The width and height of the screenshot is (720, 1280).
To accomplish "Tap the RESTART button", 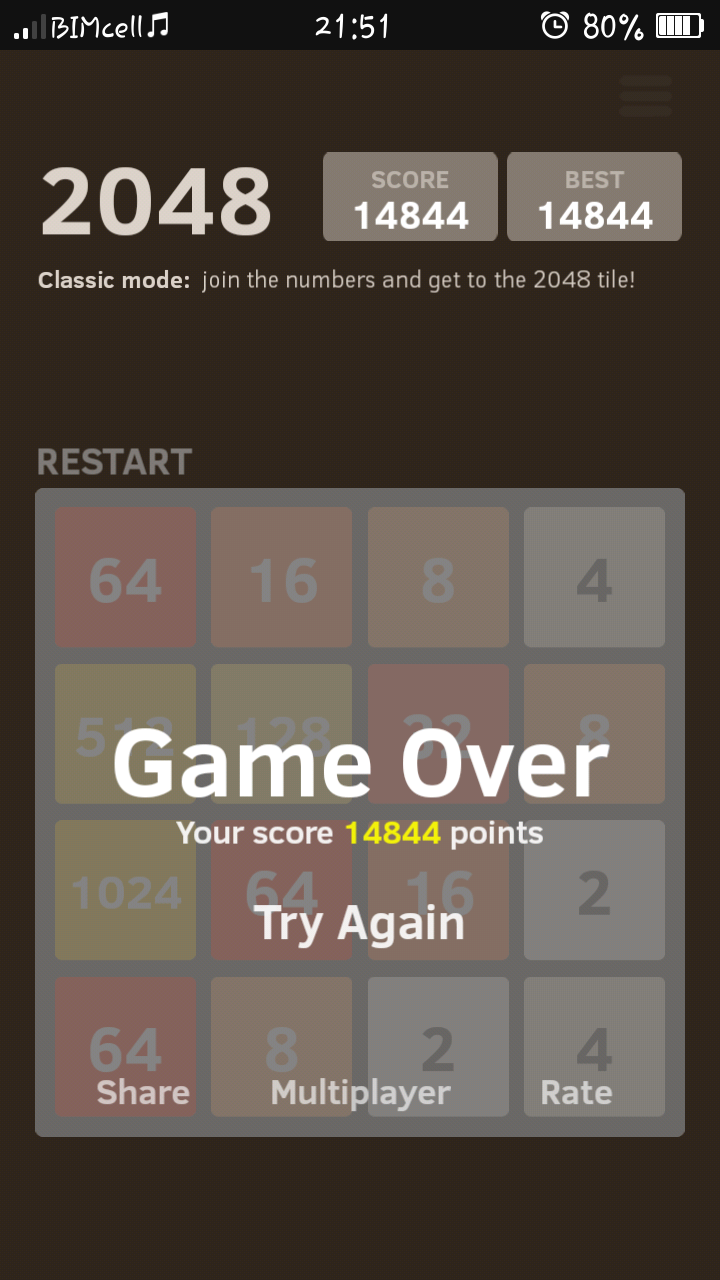I will tap(114, 462).
